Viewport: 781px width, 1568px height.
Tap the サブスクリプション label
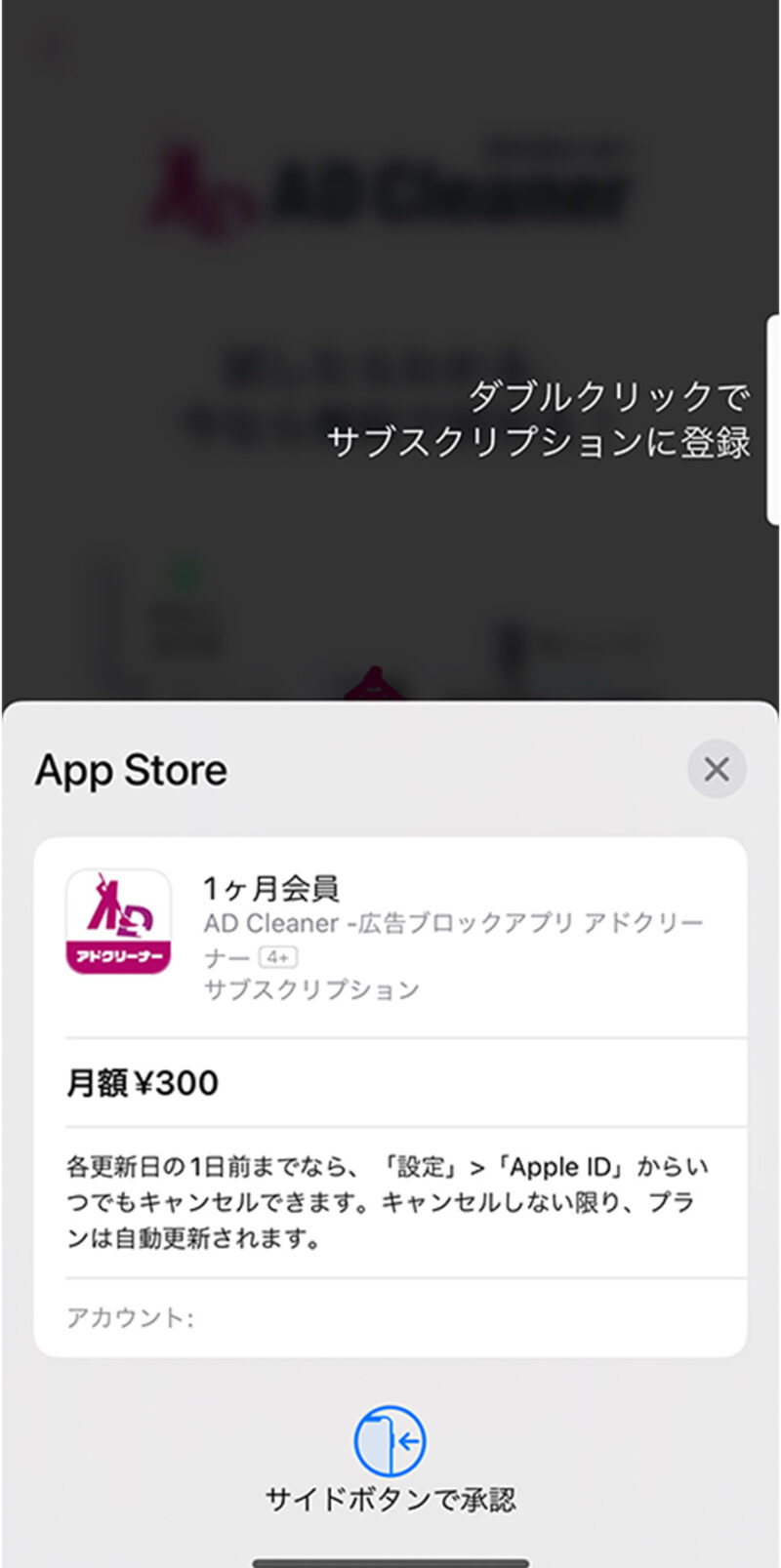click(313, 989)
